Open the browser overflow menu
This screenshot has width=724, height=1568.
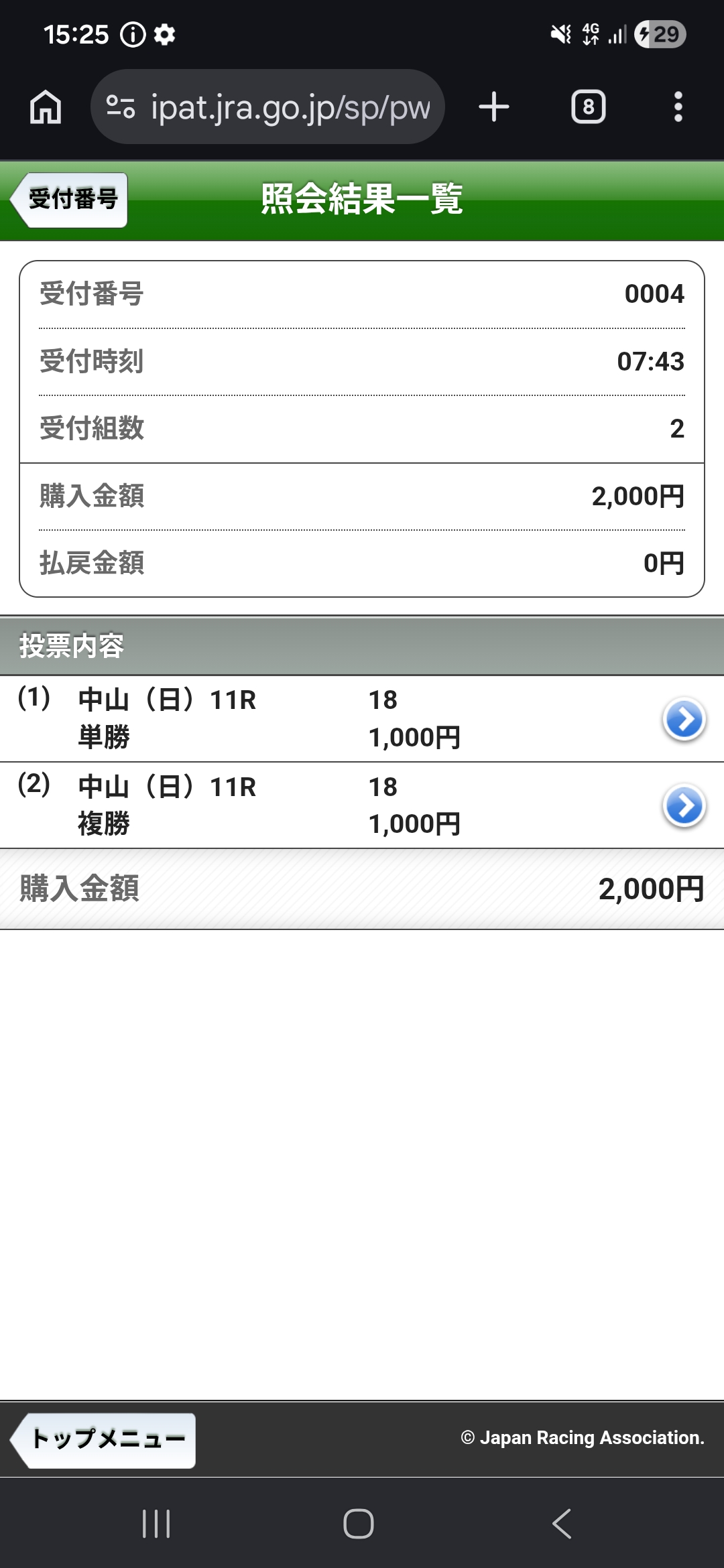tap(678, 107)
